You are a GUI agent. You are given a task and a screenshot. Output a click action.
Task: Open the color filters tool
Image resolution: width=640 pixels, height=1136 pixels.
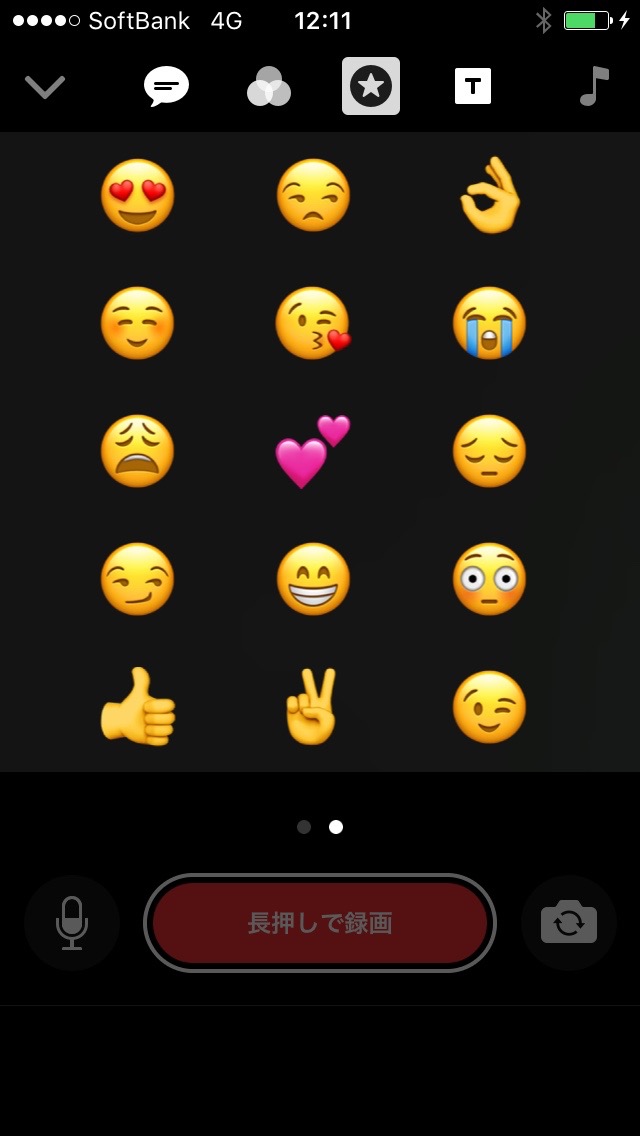pyautogui.click(x=269, y=87)
